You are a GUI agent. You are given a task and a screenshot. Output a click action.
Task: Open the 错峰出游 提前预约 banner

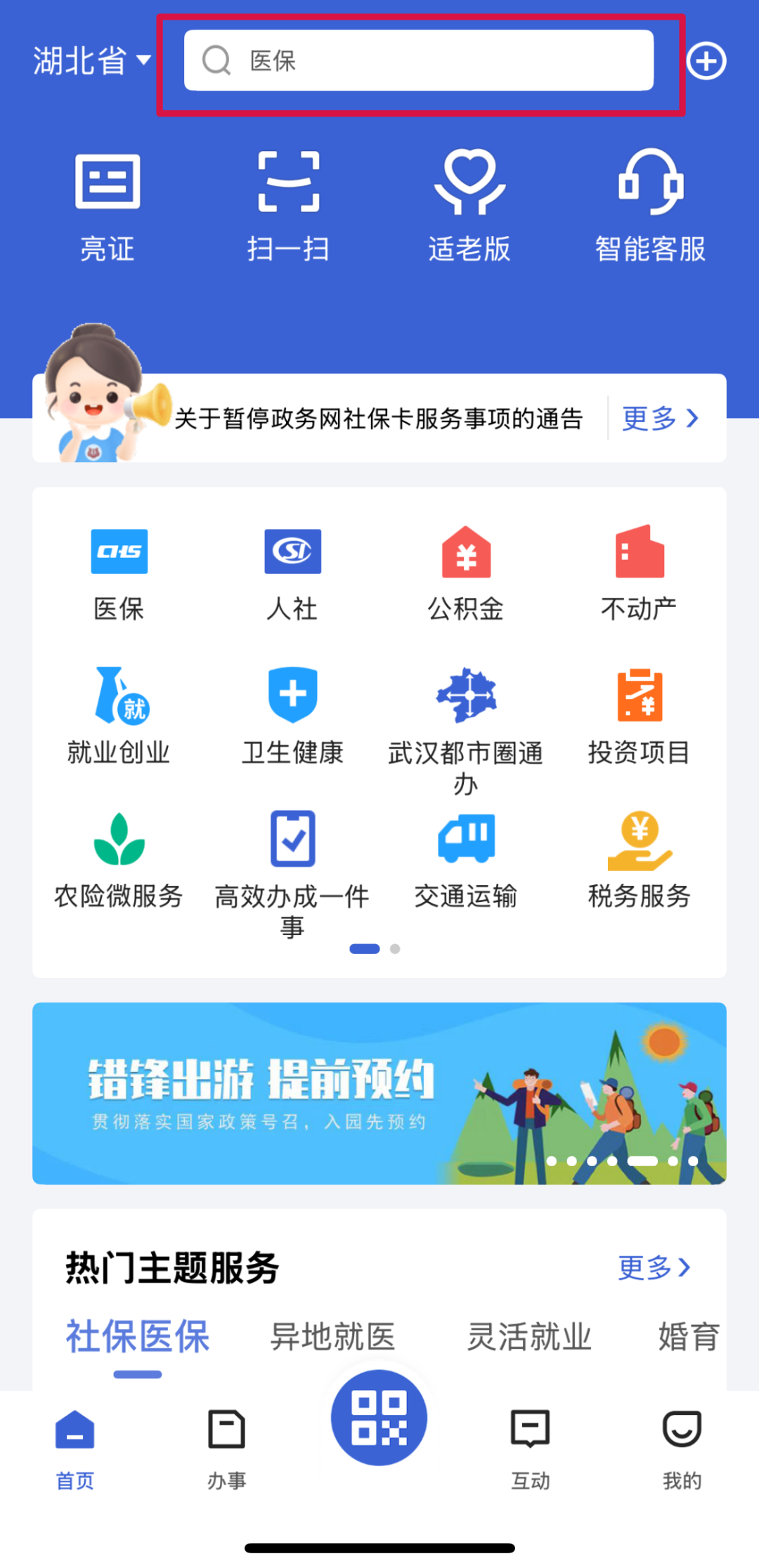point(379,1093)
